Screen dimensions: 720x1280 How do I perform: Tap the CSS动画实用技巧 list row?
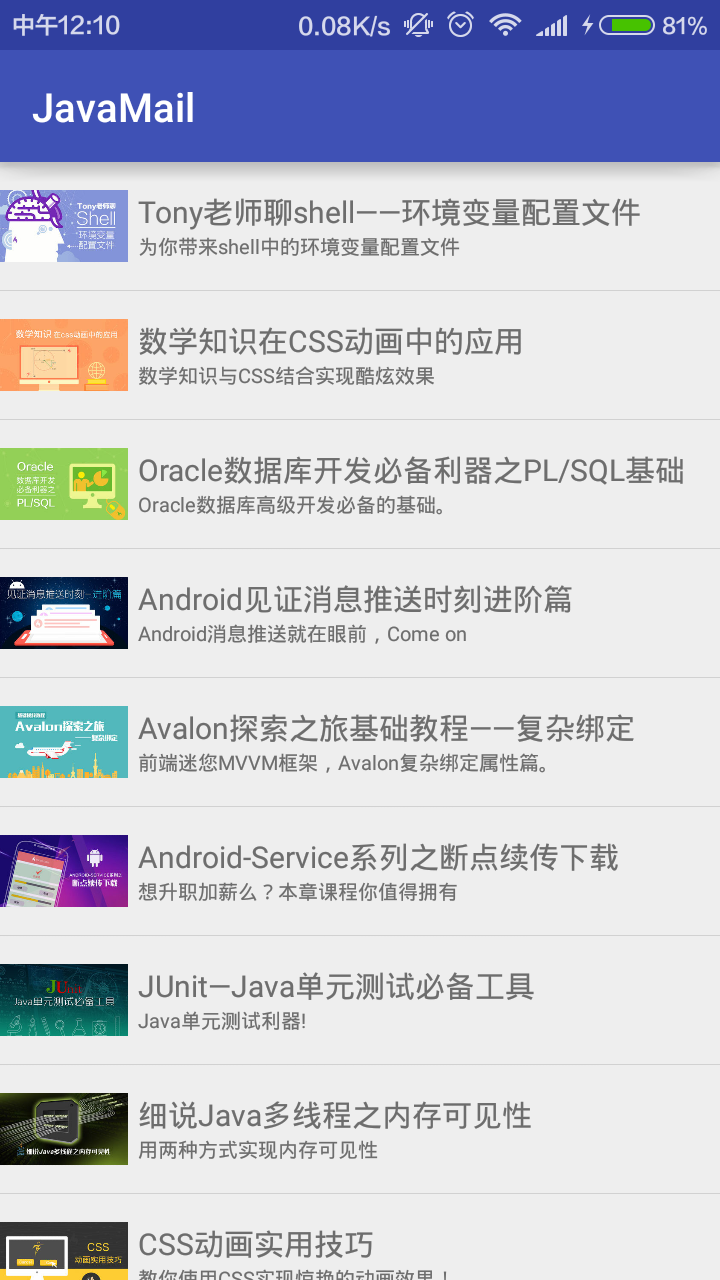(360, 1250)
